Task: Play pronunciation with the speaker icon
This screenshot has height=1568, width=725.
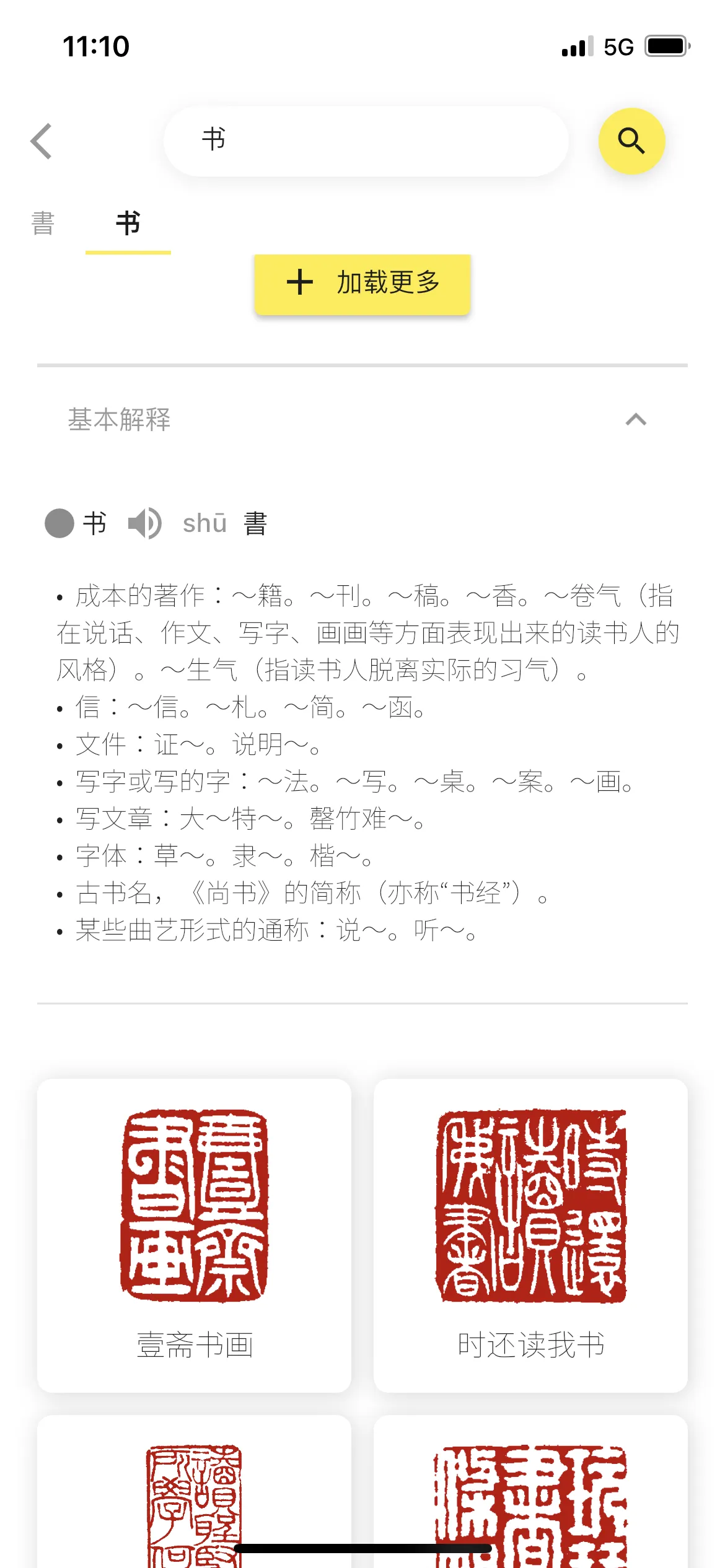Action: click(x=144, y=523)
